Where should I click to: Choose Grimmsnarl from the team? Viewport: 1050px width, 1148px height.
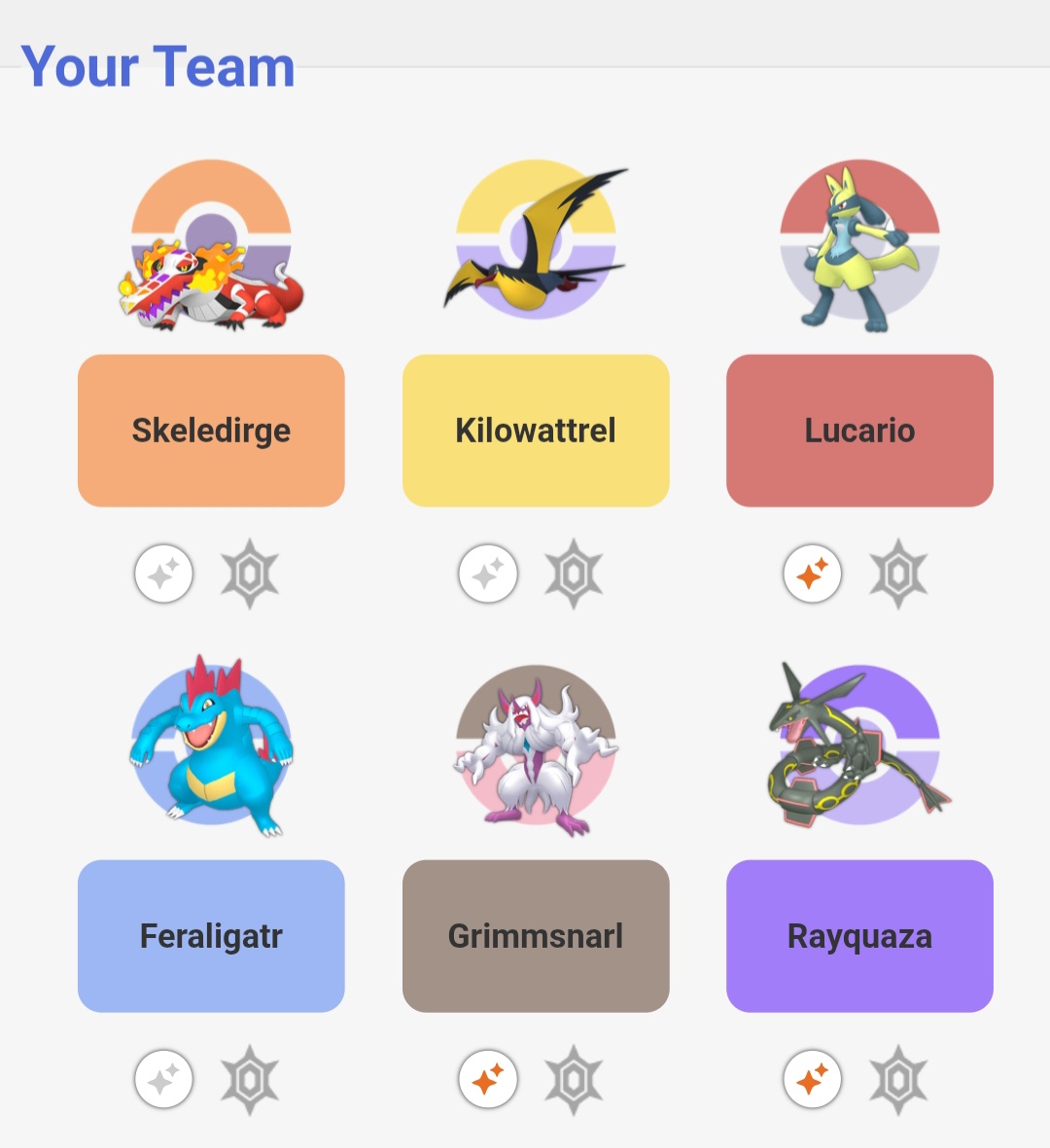point(536,936)
